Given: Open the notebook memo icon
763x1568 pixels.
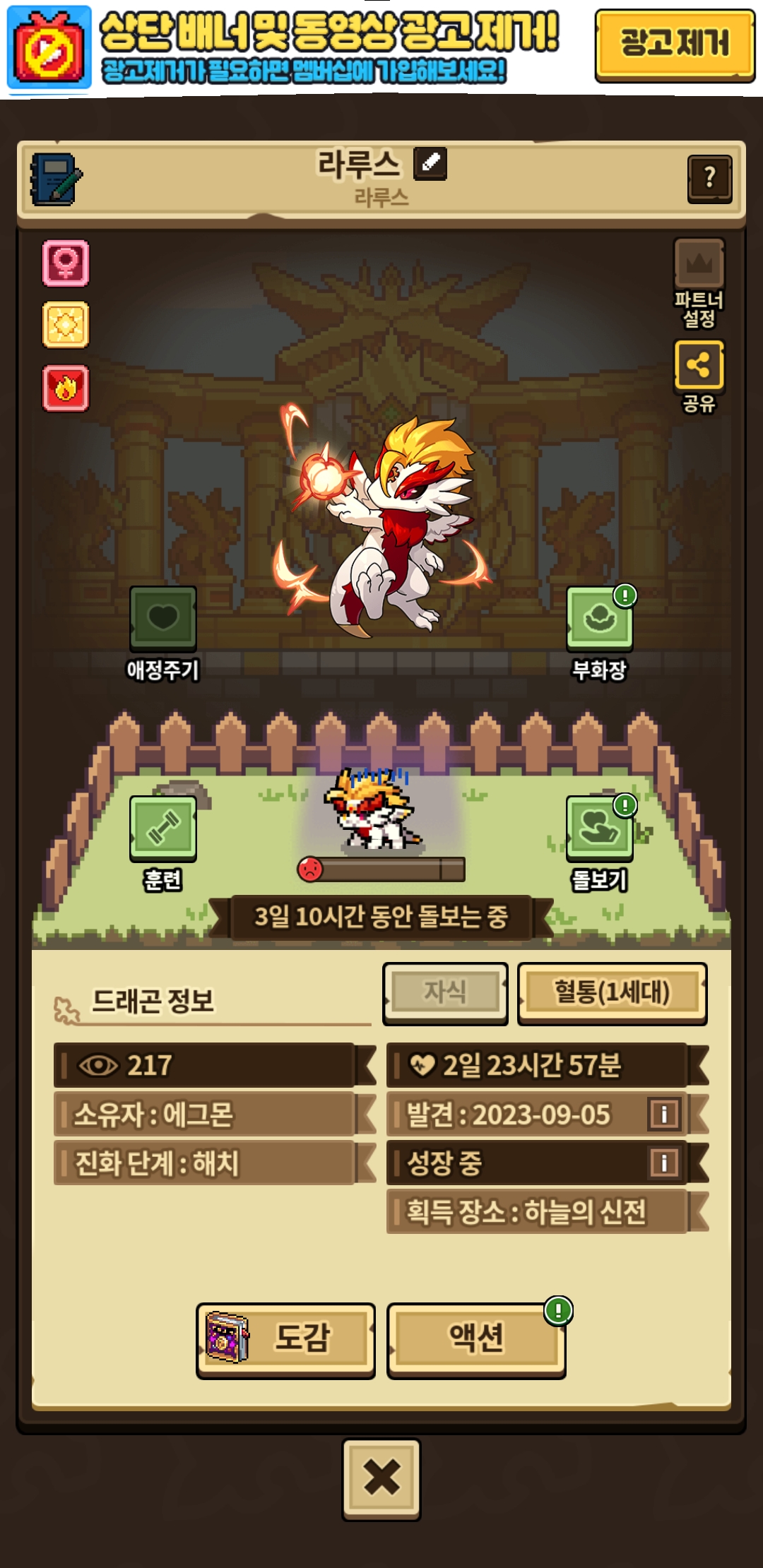Looking at the screenshot, I should click(x=56, y=179).
